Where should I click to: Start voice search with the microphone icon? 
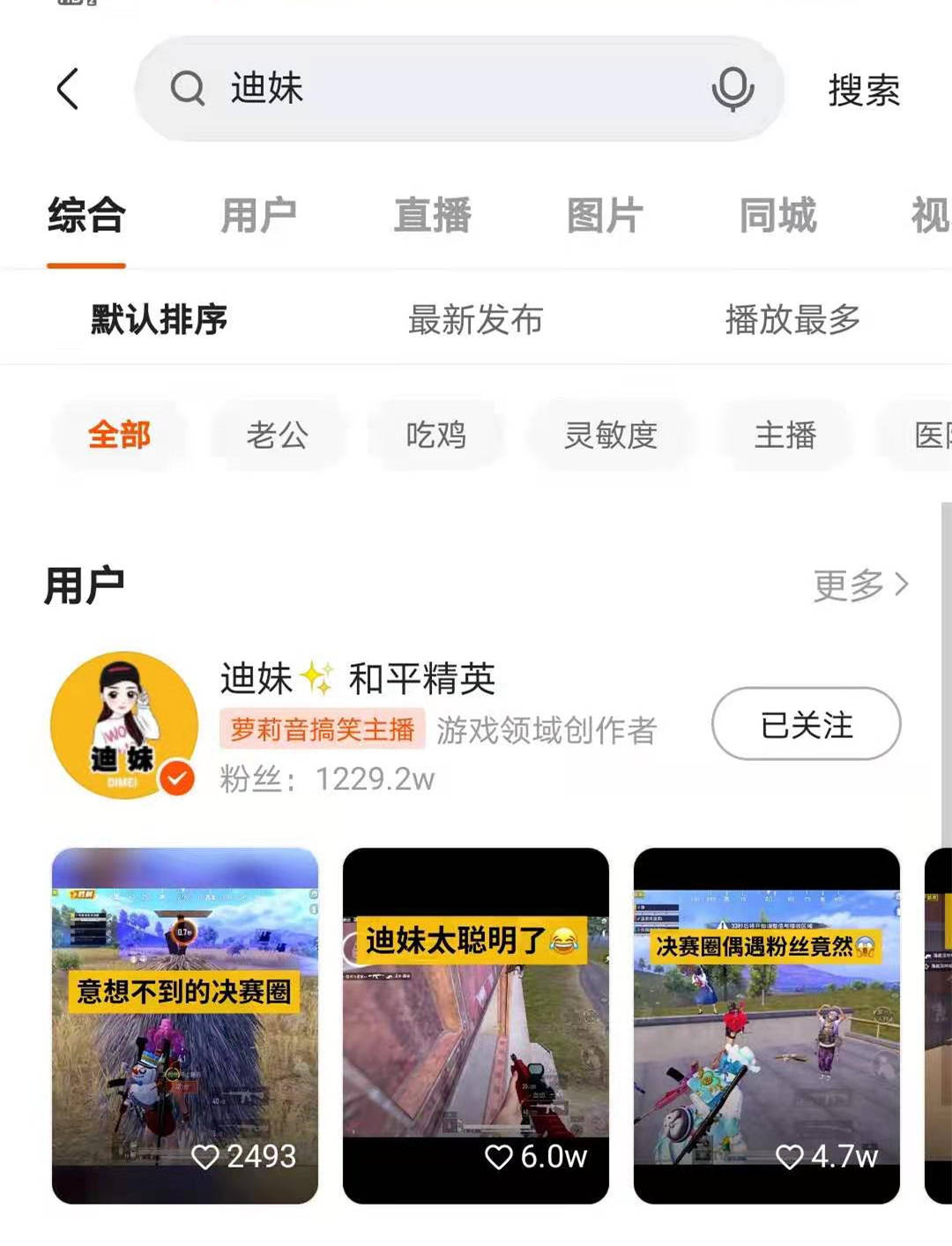click(x=733, y=89)
